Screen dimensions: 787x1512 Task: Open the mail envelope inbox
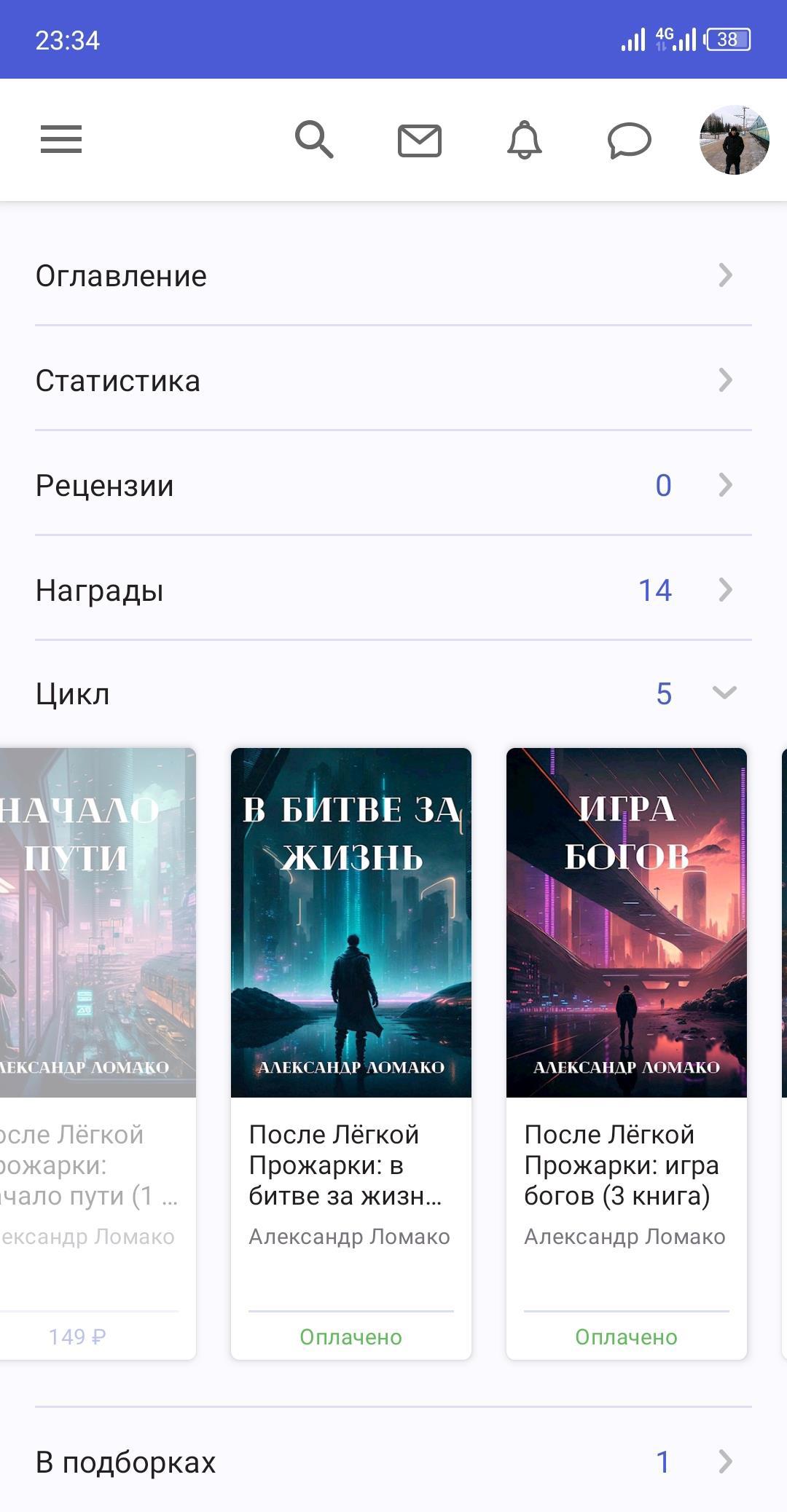coord(420,141)
